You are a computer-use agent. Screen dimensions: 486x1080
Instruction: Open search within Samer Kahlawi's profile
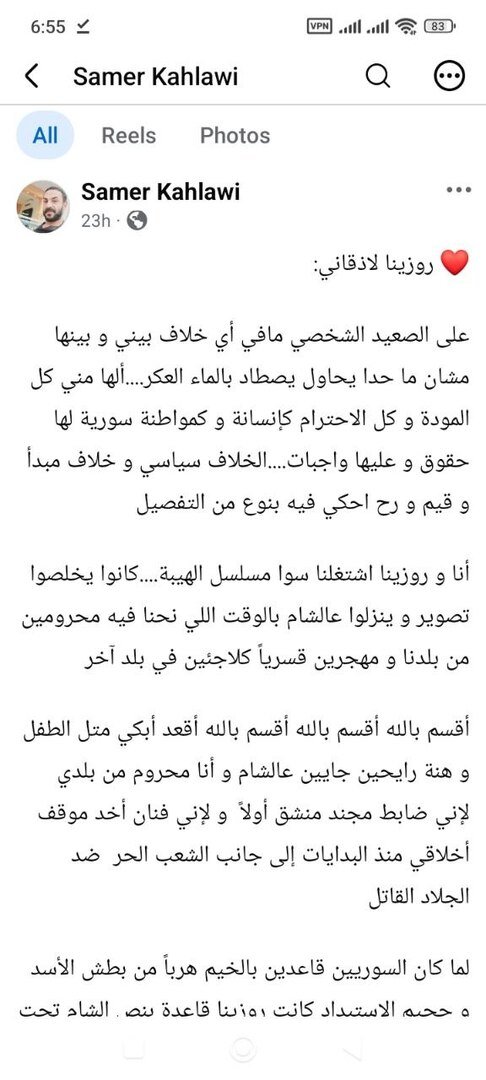pos(378,76)
